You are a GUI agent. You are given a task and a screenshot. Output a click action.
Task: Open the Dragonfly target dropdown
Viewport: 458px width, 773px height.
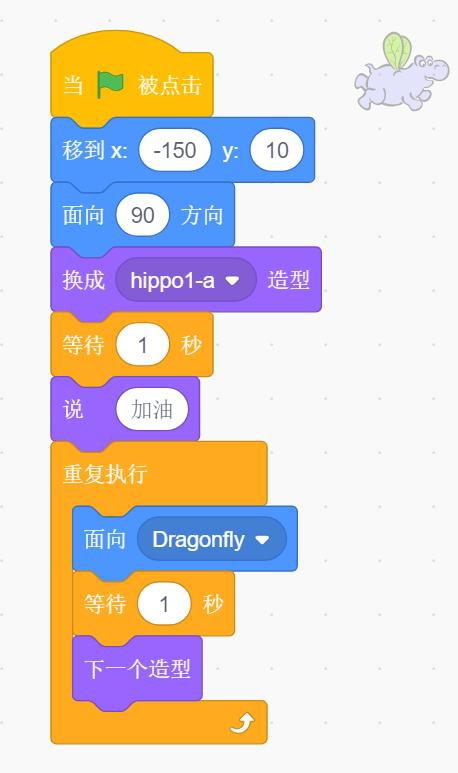point(211,539)
